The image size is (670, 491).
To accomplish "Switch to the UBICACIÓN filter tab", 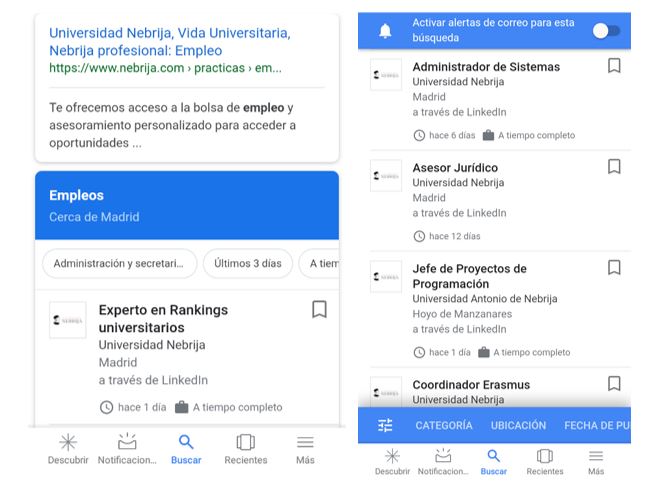I will 518,425.
